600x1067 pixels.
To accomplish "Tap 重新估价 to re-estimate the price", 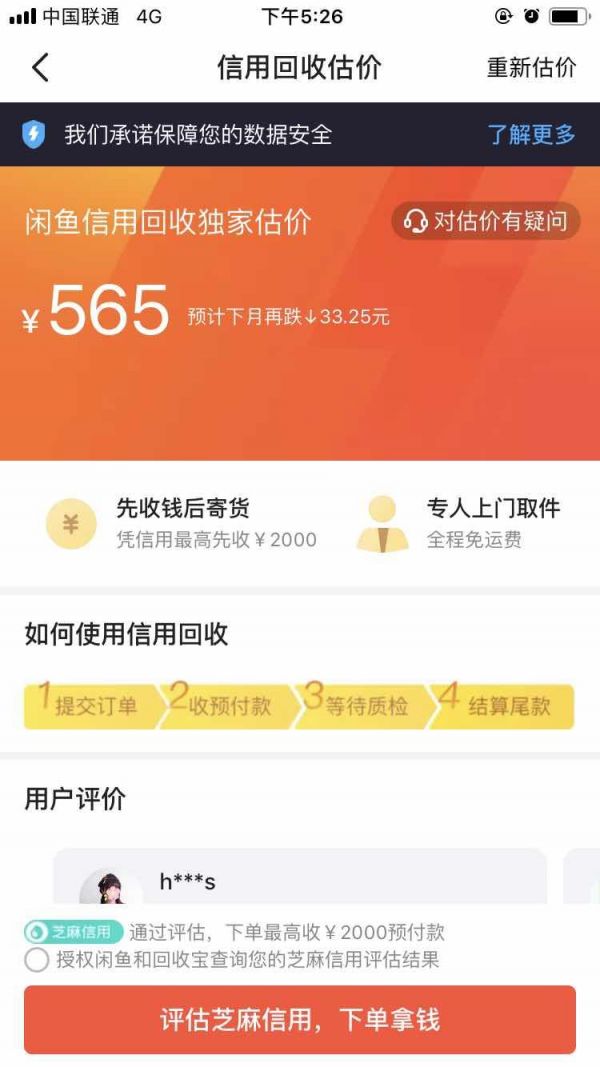I will (531, 68).
